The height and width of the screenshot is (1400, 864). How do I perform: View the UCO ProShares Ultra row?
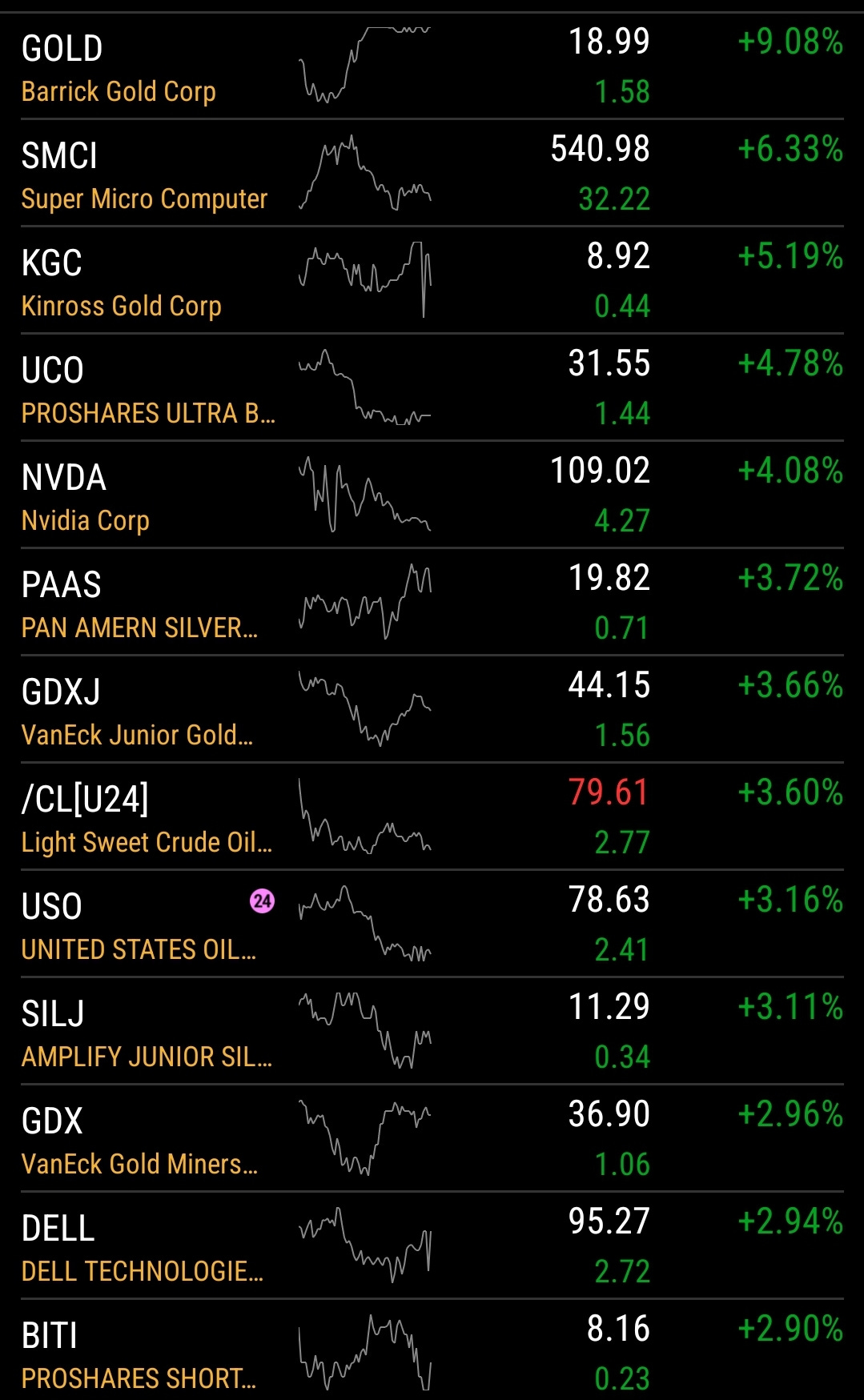point(432,387)
